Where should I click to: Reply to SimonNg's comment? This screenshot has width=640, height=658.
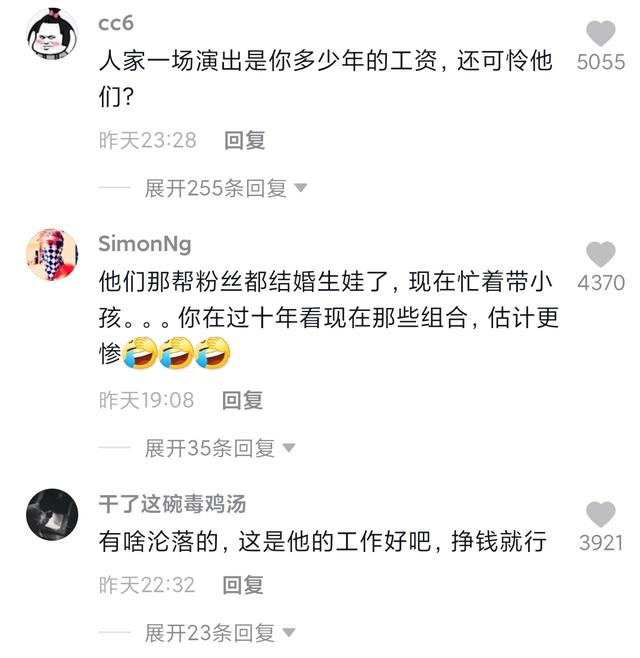[x=243, y=401]
